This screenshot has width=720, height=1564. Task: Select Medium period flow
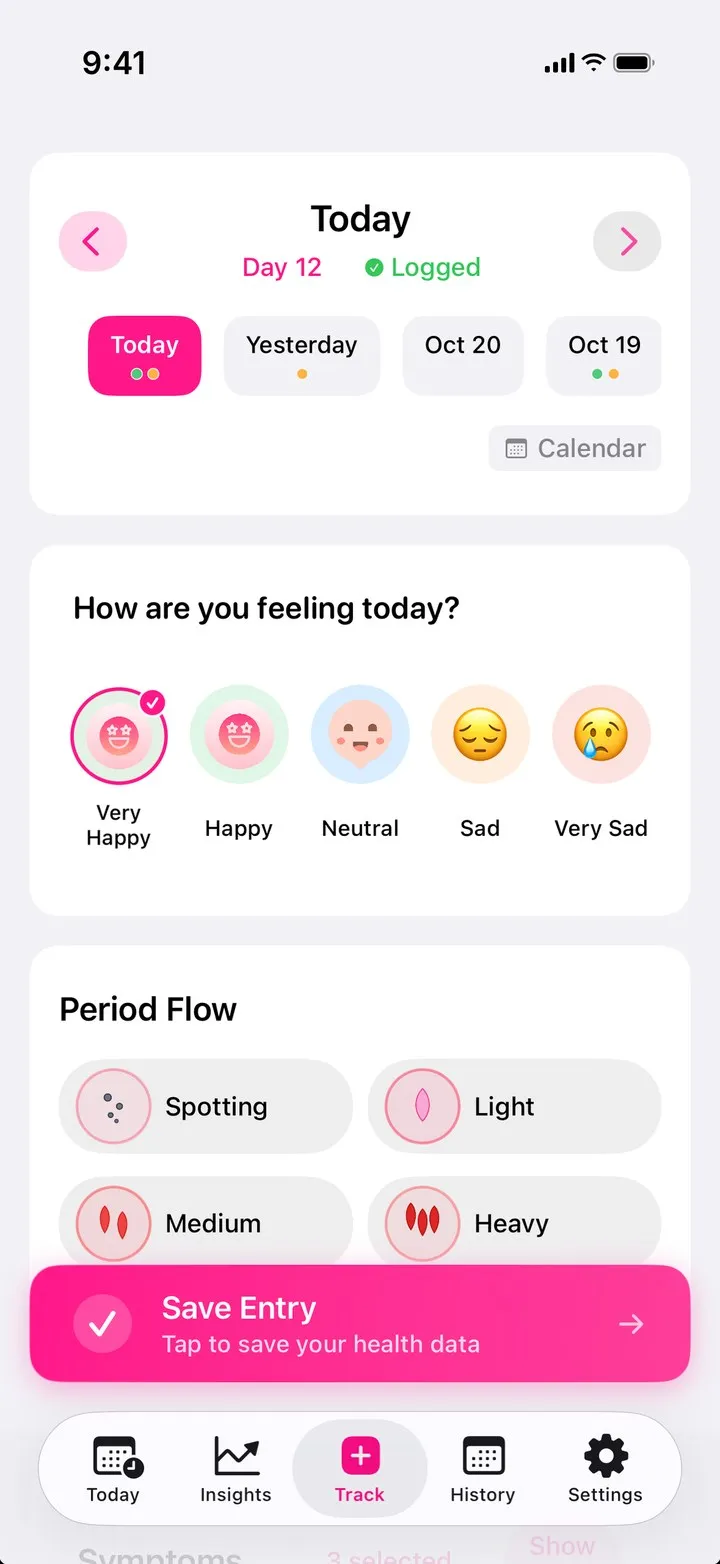click(206, 1223)
